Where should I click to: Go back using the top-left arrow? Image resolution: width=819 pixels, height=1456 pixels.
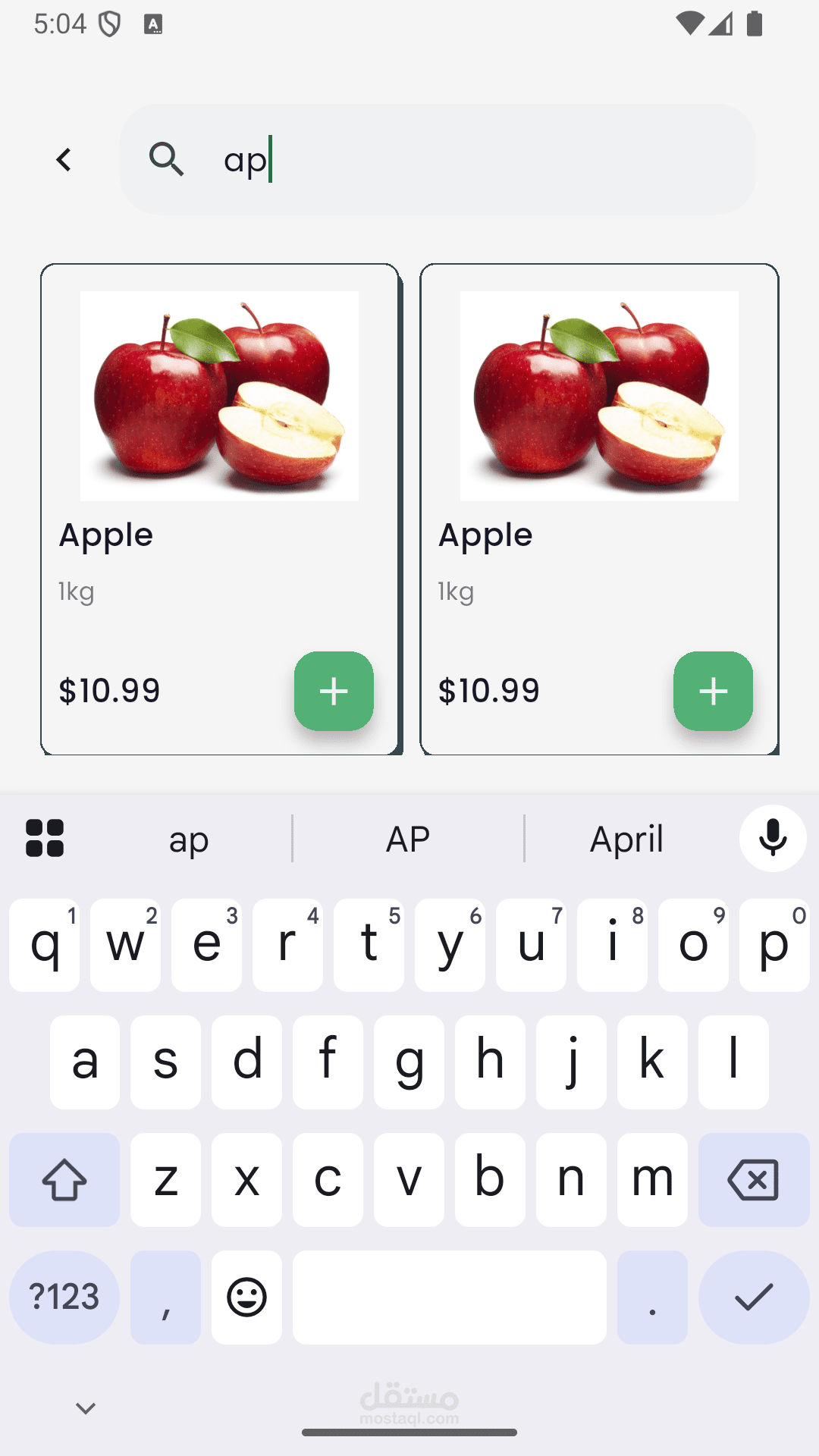pyautogui.click(x=64, y=160)
